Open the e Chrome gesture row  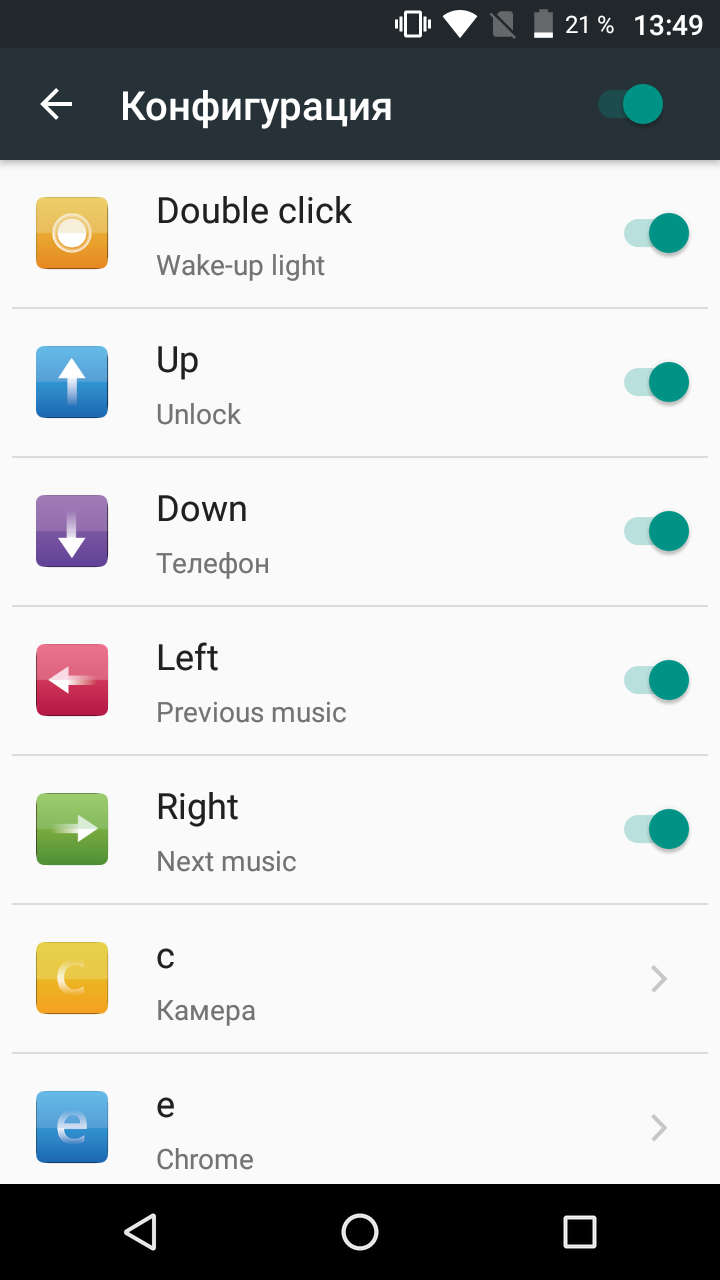(360, 1120)
